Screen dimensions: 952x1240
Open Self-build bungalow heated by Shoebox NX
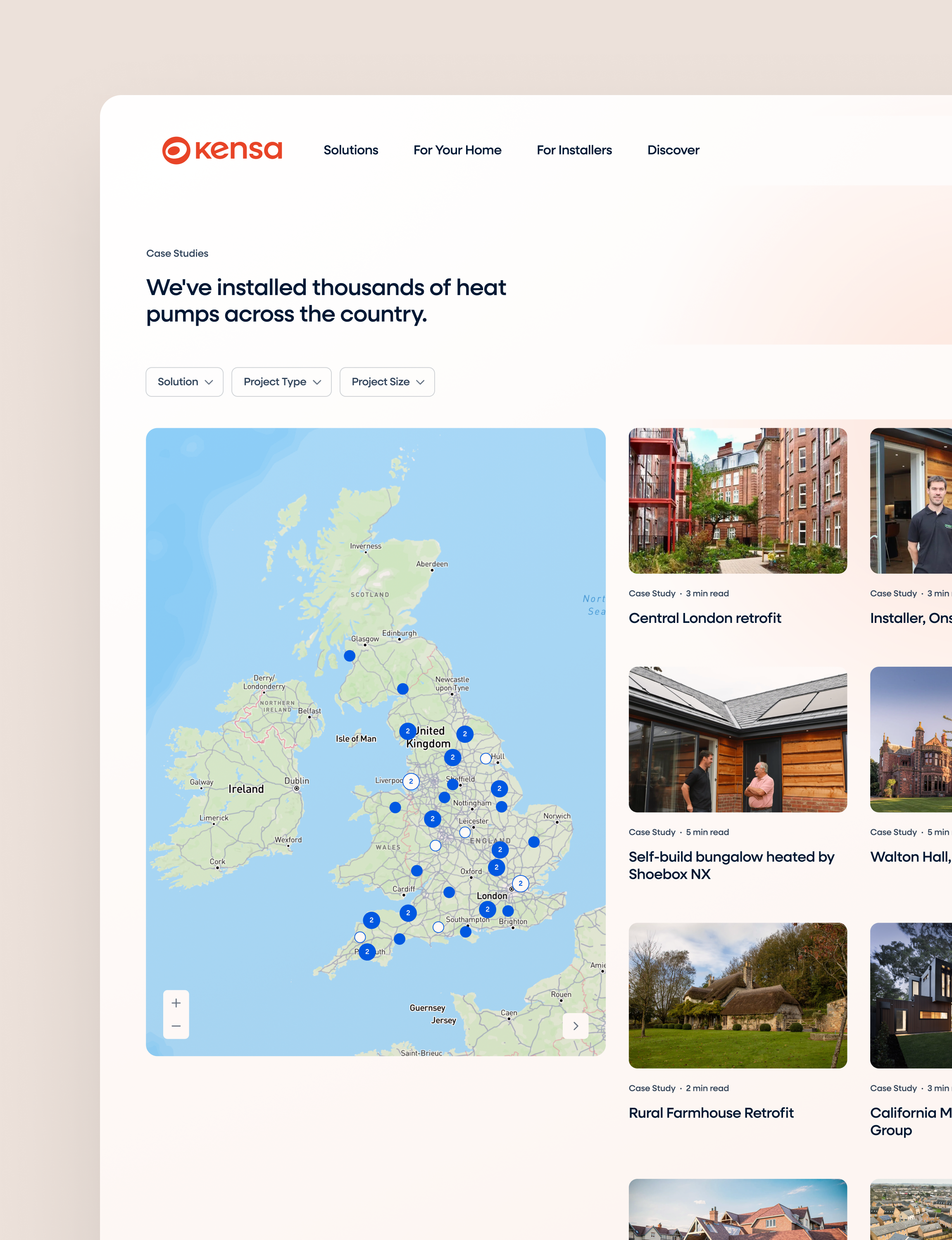tap(731, 865)
